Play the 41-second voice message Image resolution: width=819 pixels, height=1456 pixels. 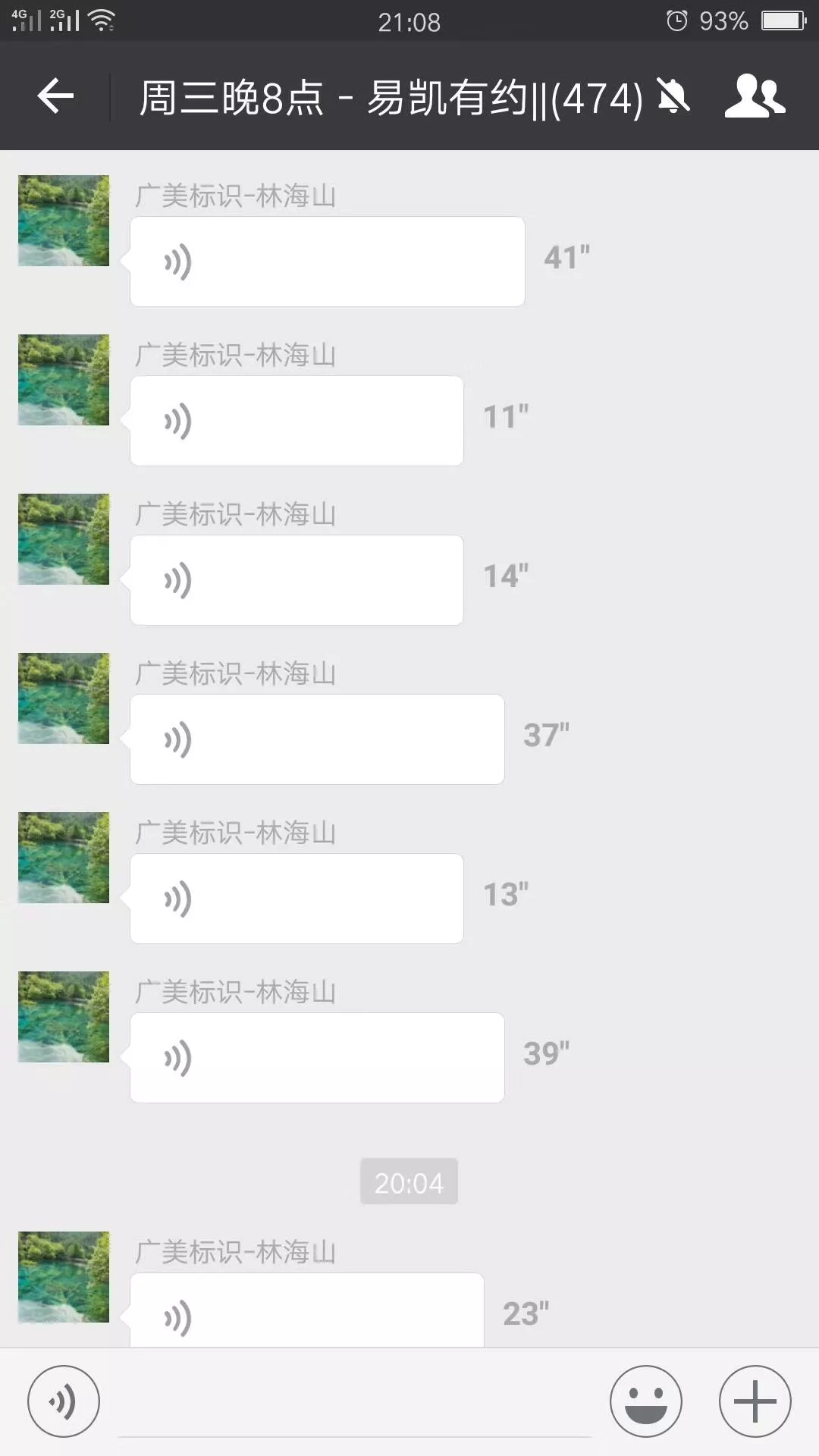tap(327, 262)
